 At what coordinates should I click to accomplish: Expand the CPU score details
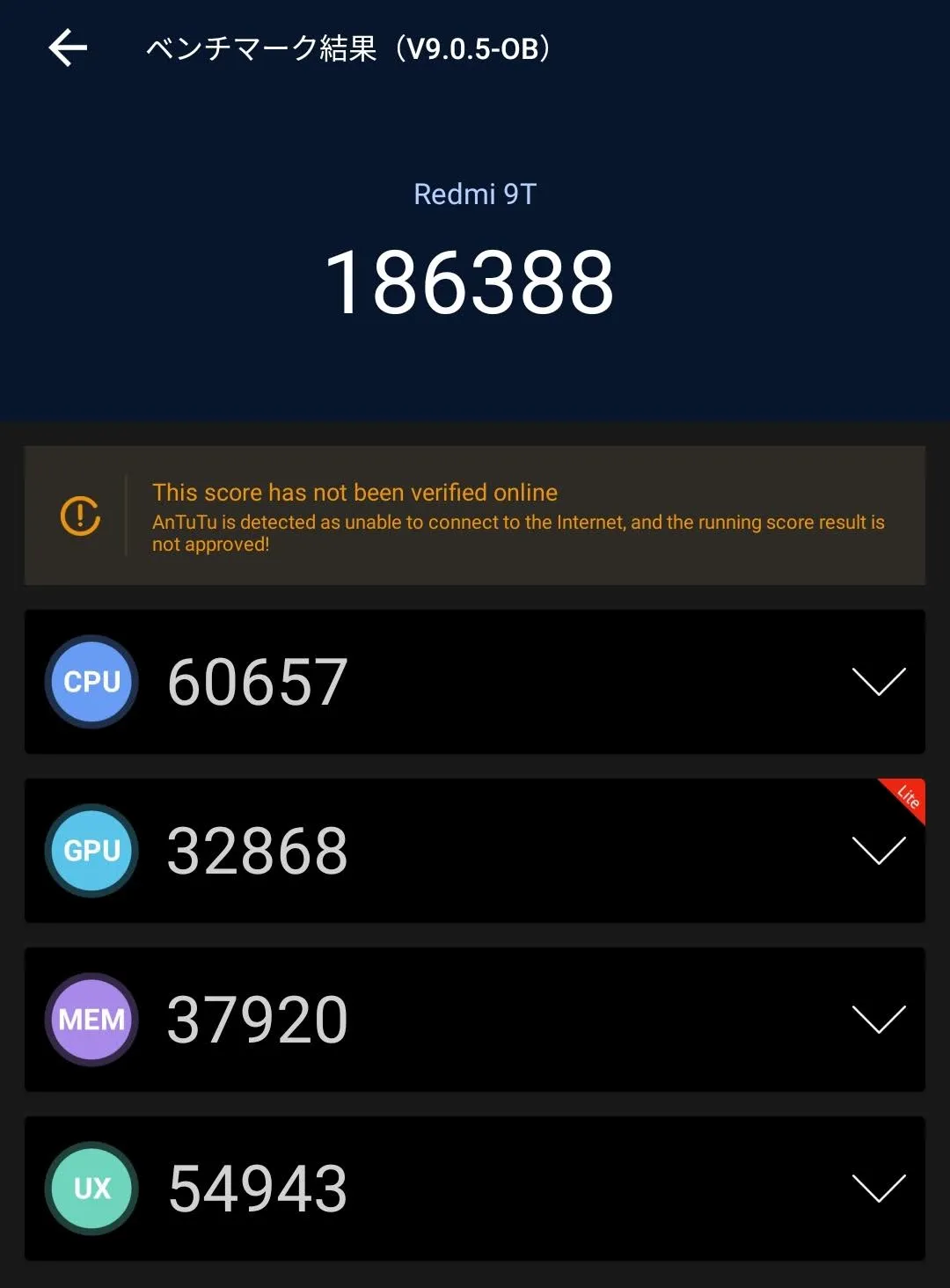click(x=878, y=682)
